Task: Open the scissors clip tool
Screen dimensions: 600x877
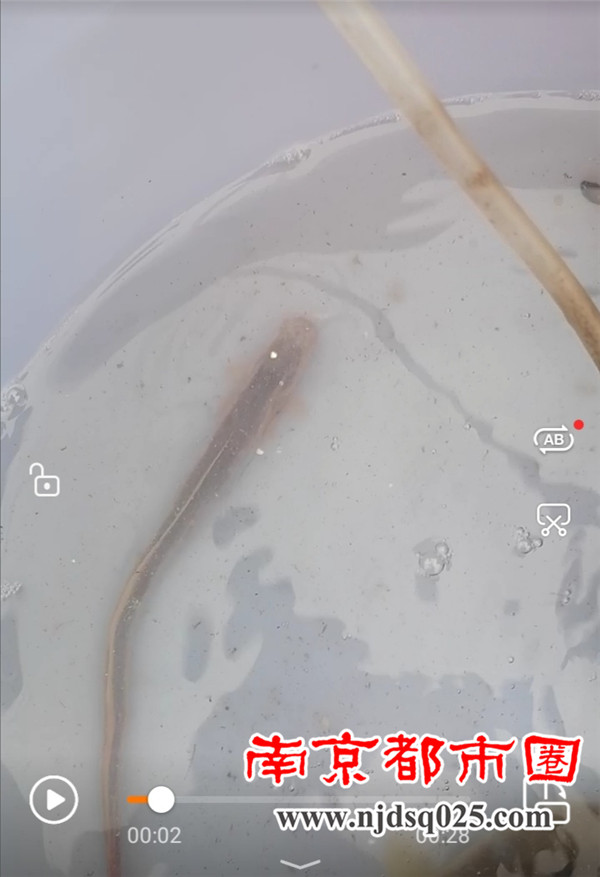Action: coord(553,519)
